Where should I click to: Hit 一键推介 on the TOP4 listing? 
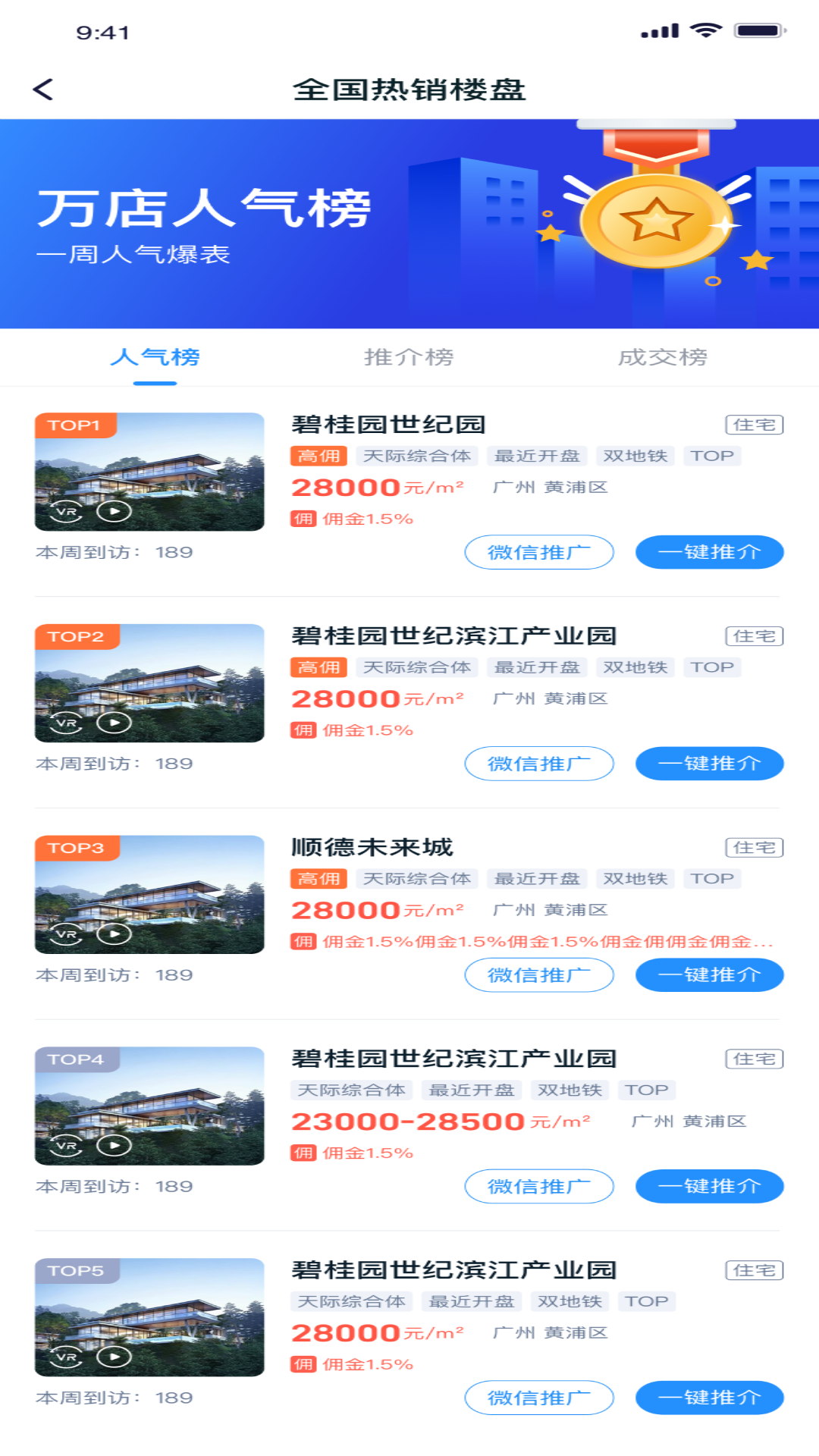click(709, 1186)
